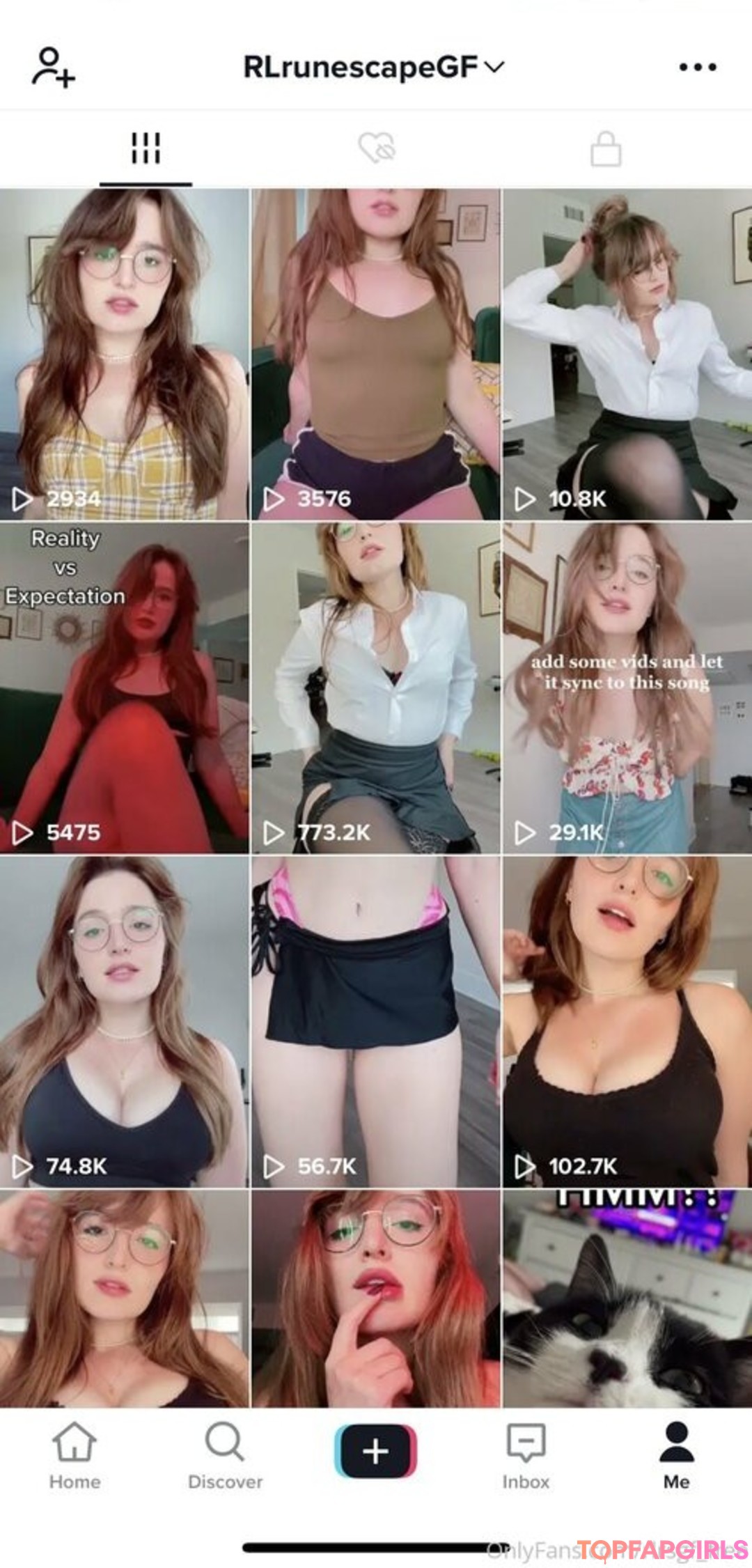Open the Reality vs Expectation video
Viewport: 752px width, 1568px height.
click(x=124, y=688)
